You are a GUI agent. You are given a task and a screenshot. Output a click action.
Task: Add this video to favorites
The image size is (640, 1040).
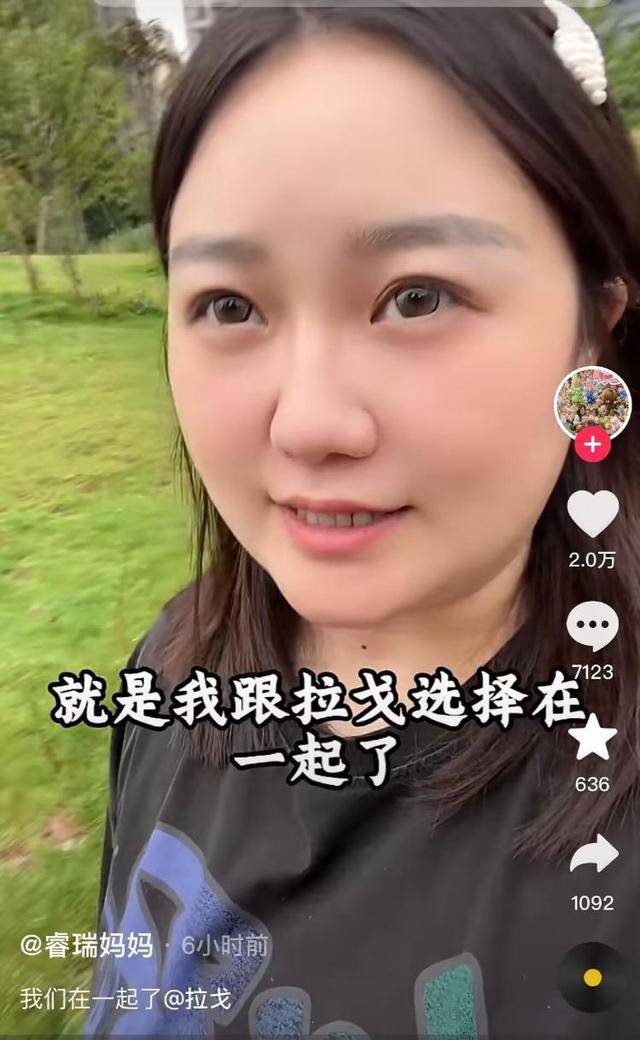(x=593, y=738)
